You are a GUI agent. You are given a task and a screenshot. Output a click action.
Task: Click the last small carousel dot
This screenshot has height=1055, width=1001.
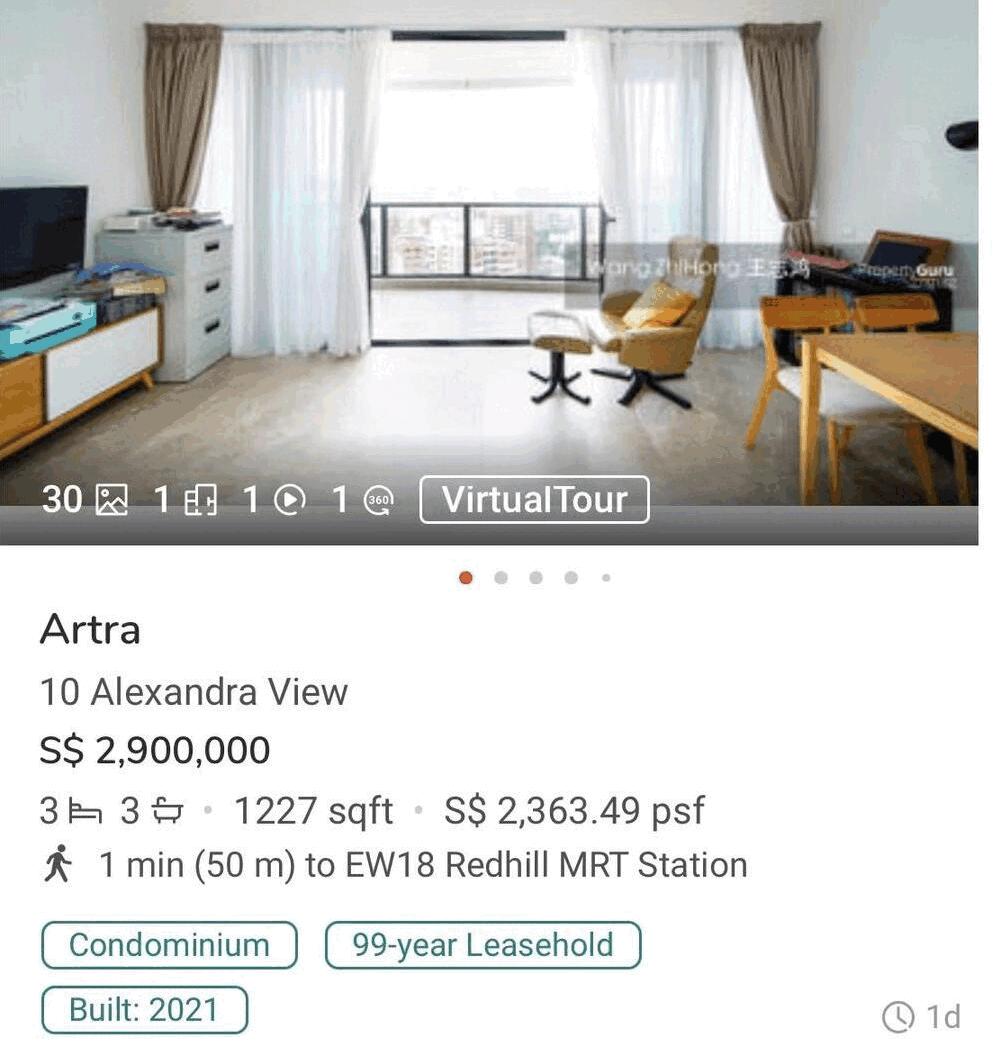click(x=606, y=577)
